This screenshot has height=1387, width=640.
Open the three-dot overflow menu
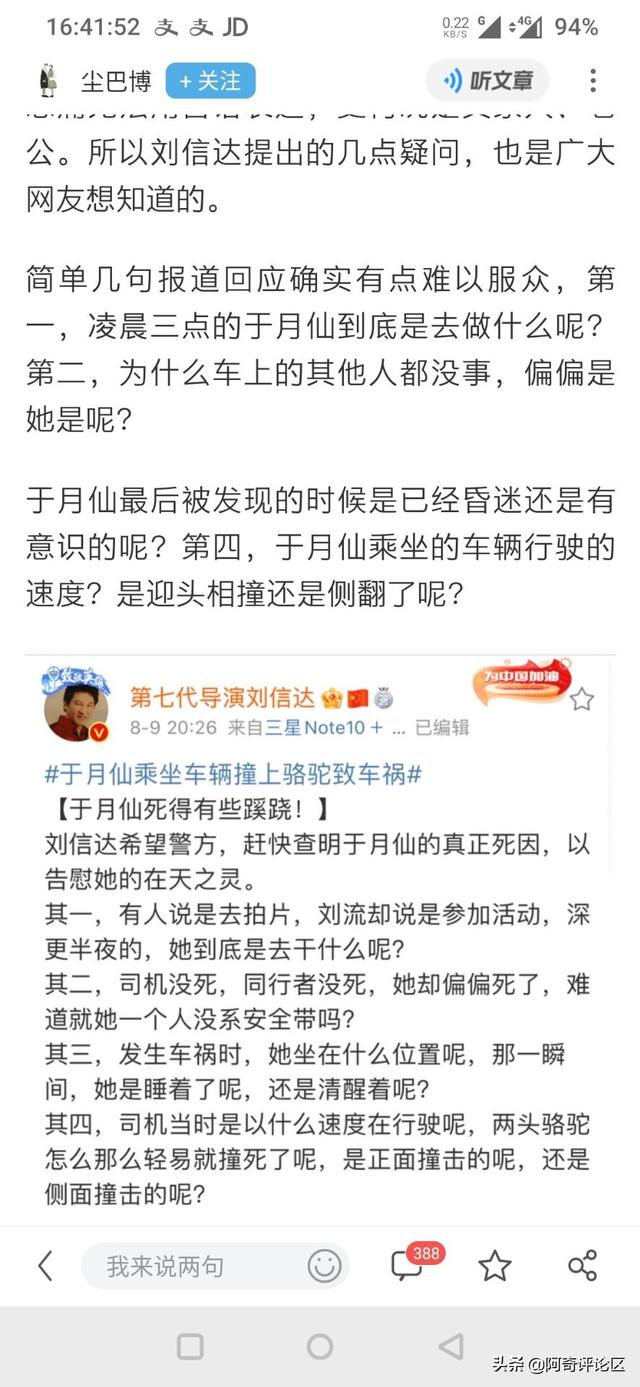coord(593,81)
